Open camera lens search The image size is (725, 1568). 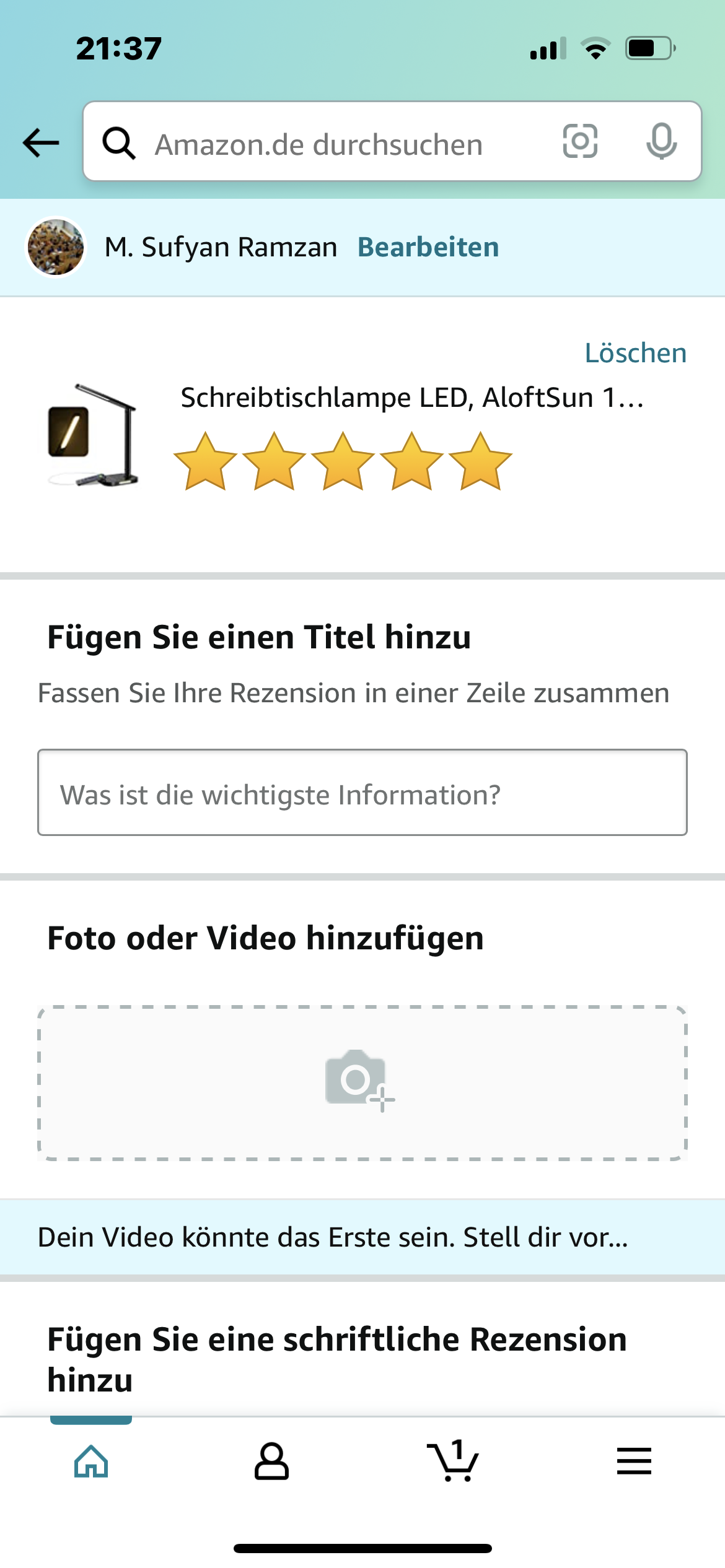[x=580, y=142]
